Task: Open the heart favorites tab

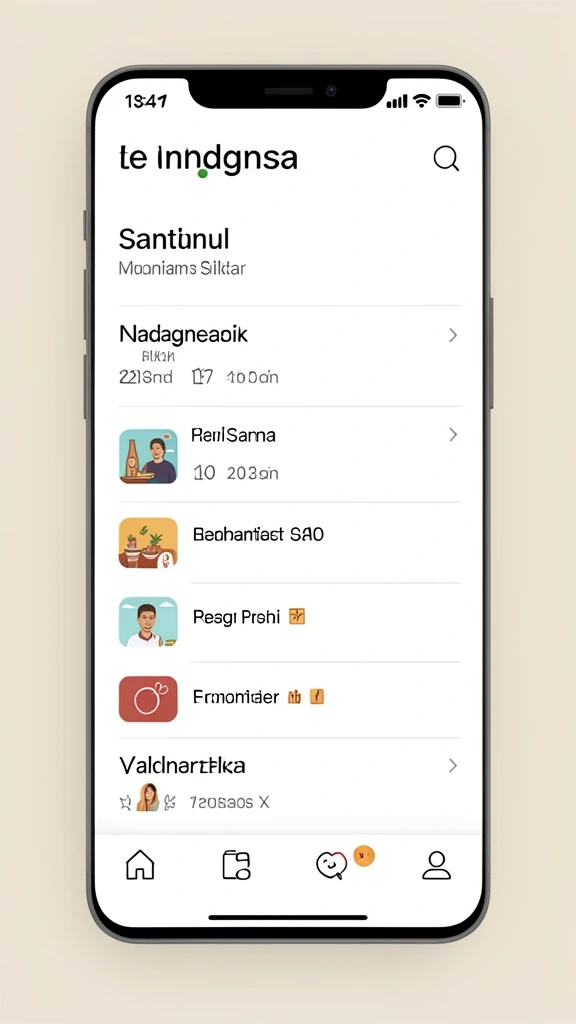Action: (331, 865)
